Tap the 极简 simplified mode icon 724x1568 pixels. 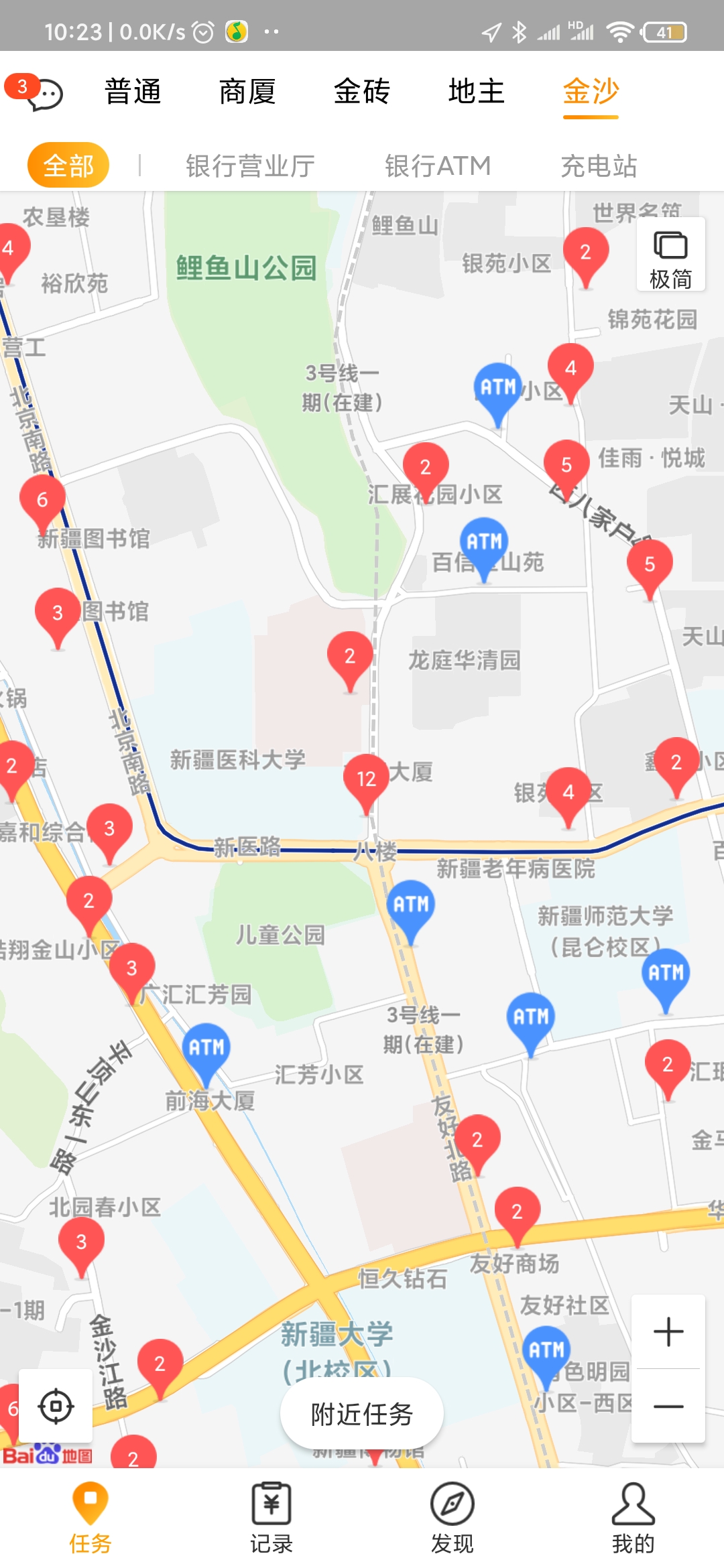pyautogui.click(x=669, y=255)
